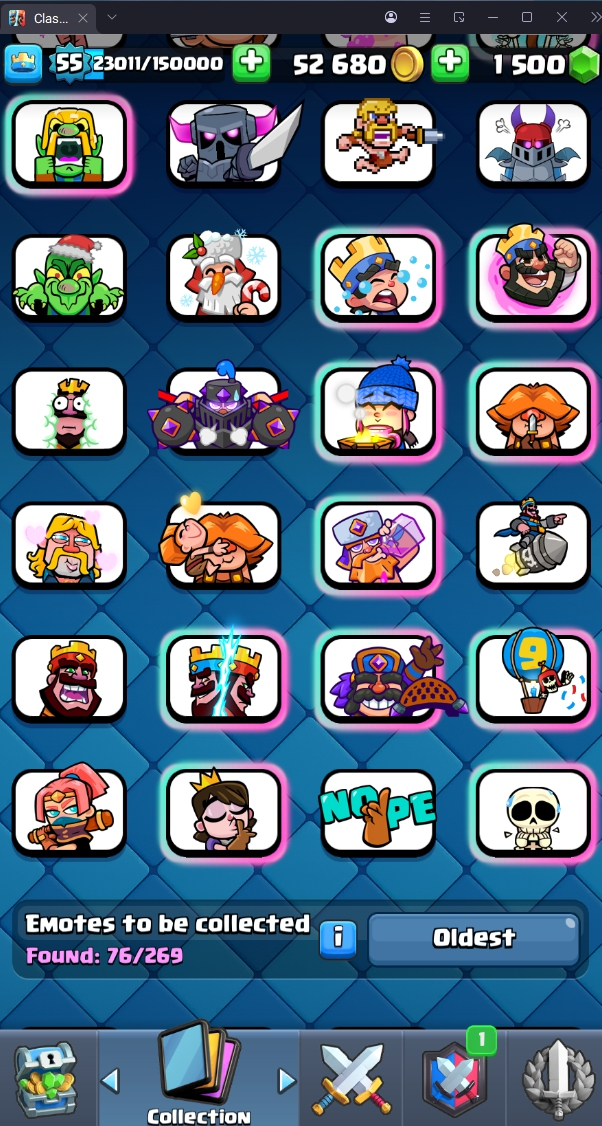Open the Shop chest tab

click(x=46, y=1078)
